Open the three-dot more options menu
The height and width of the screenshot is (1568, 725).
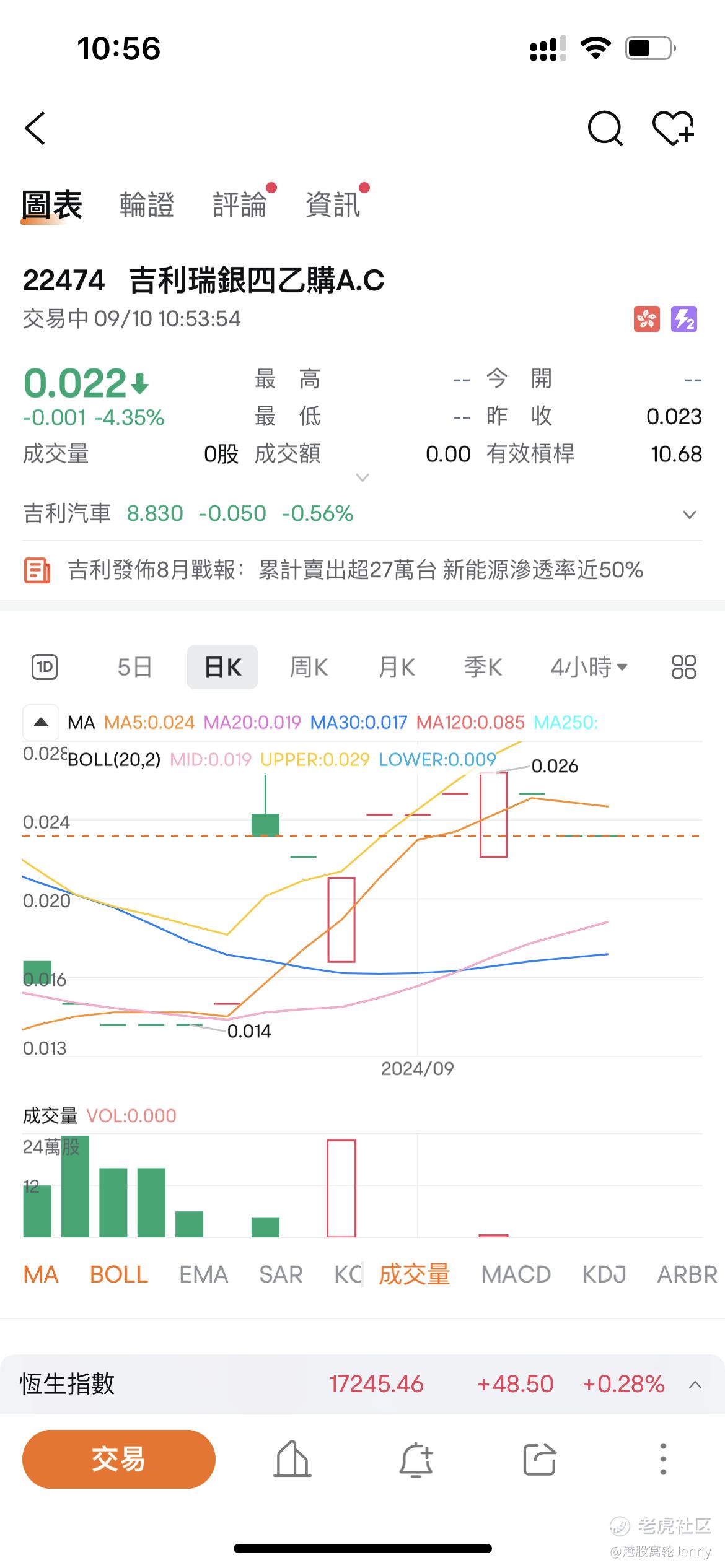point(663,1459)
